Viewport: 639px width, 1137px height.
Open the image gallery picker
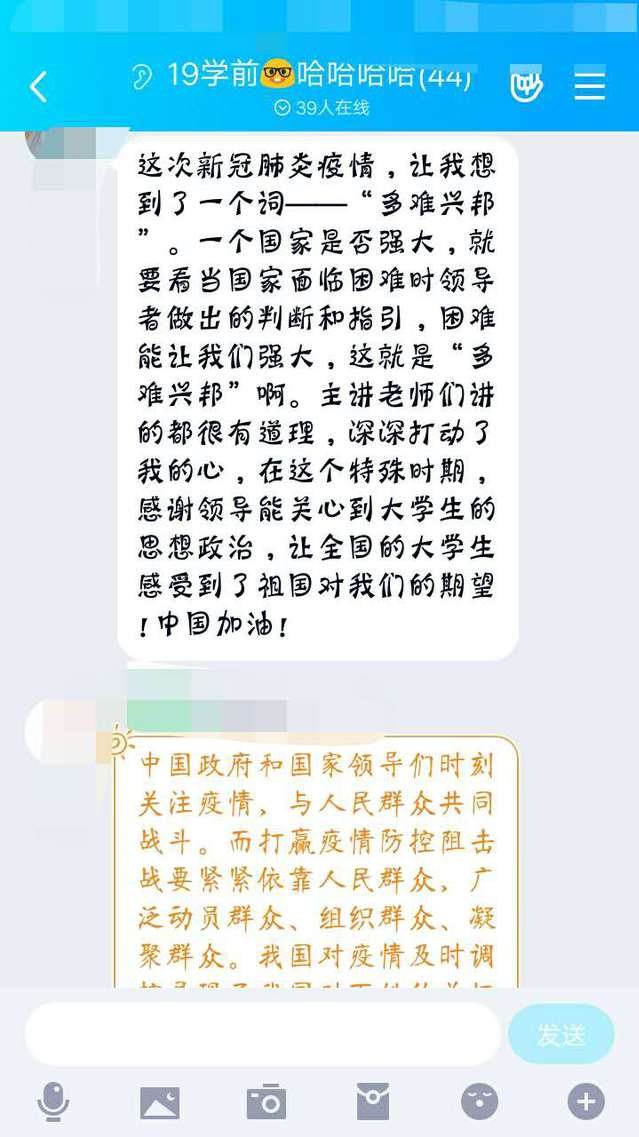pyautogui.click(x=160, y=1102)
